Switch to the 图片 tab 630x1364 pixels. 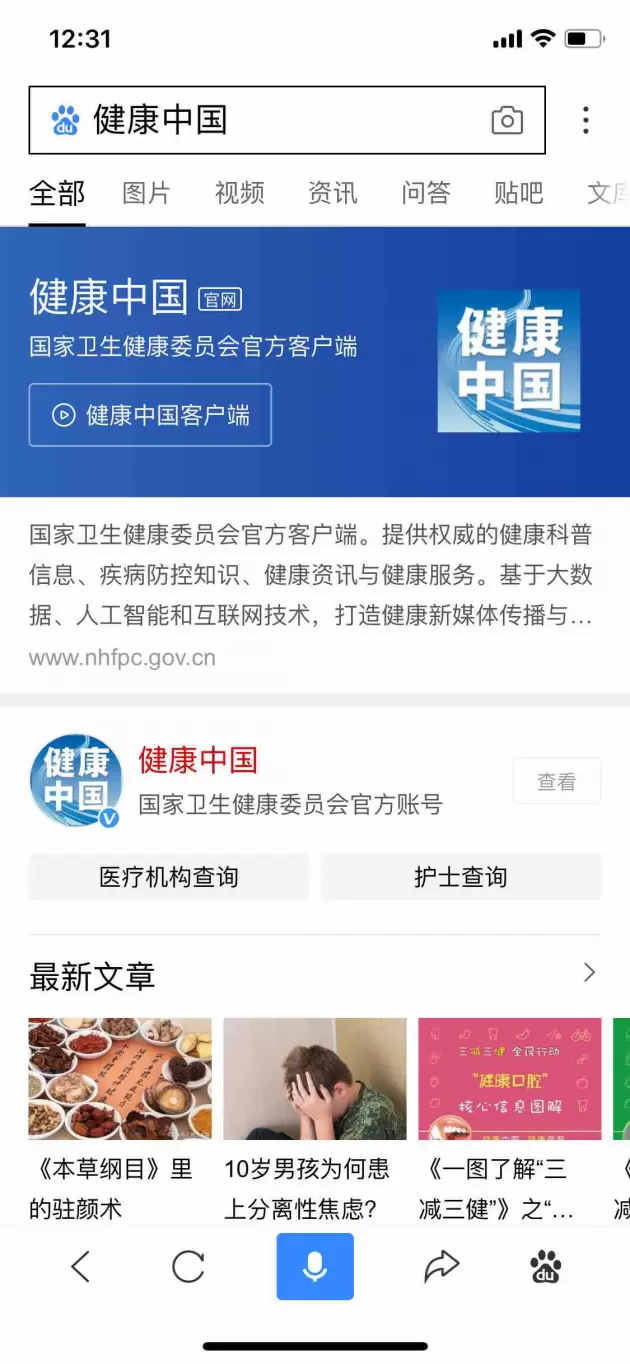(x=146, y=193)
